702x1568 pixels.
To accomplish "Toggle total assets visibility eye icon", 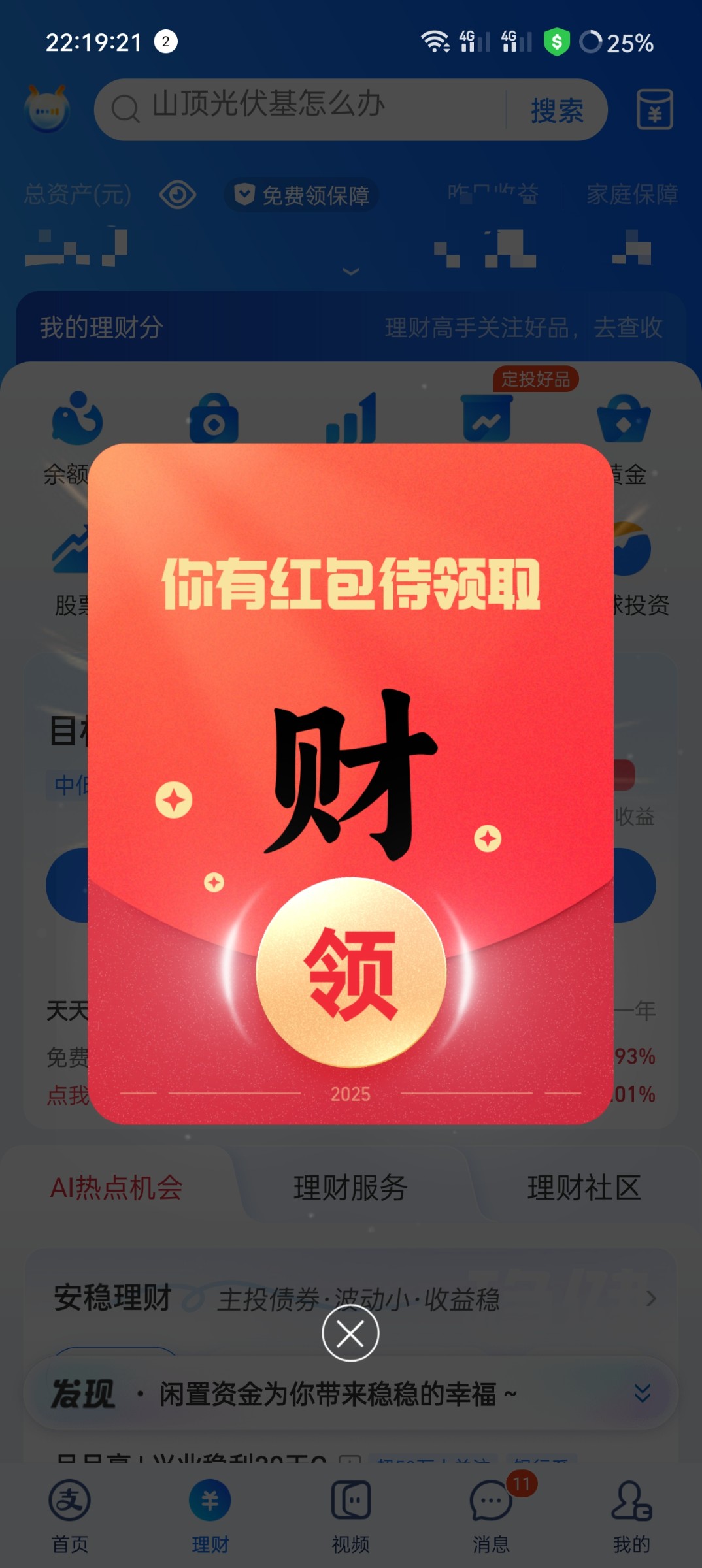I will 177,195.
